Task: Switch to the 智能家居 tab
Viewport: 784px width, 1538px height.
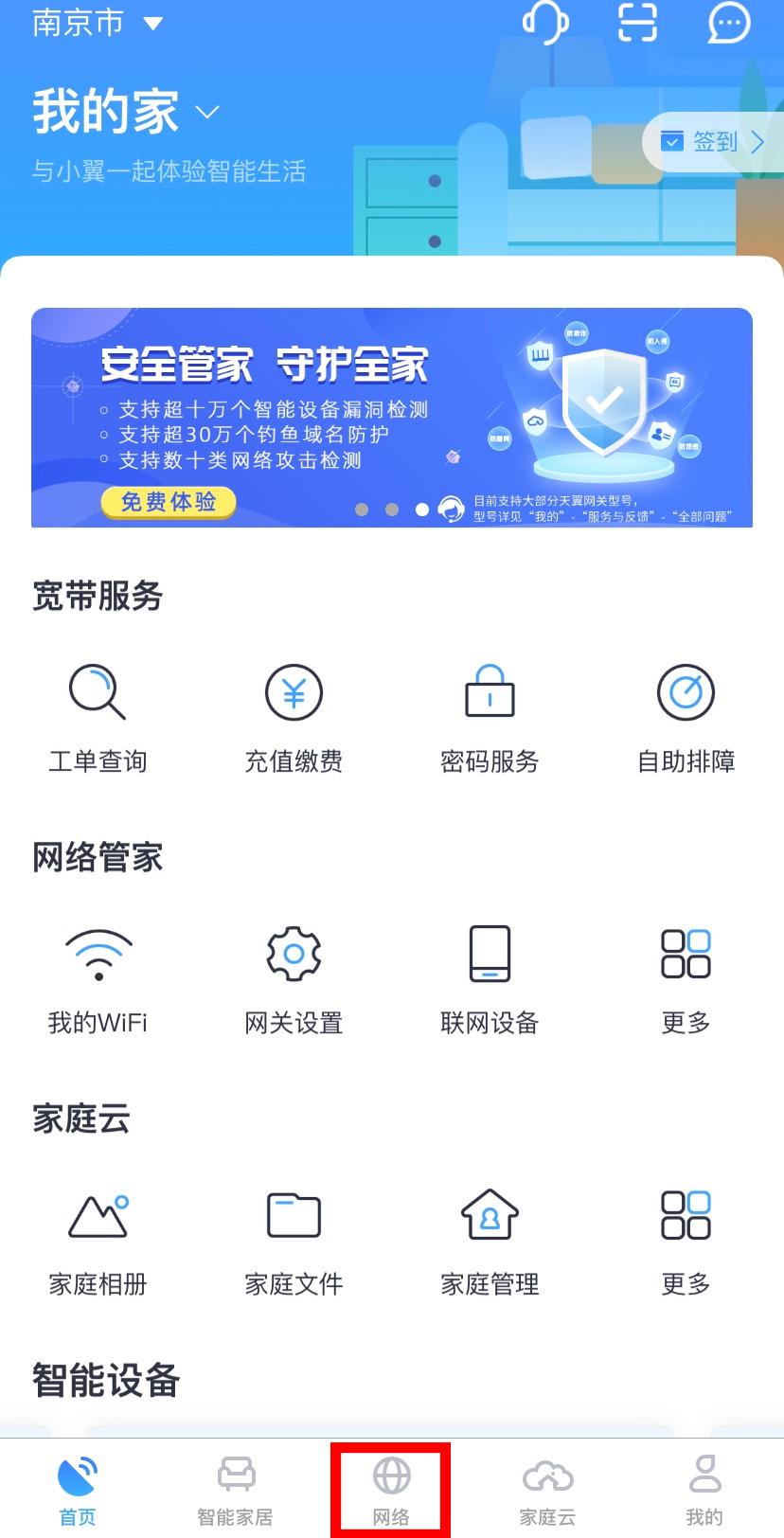Action: click(235, 1487)
